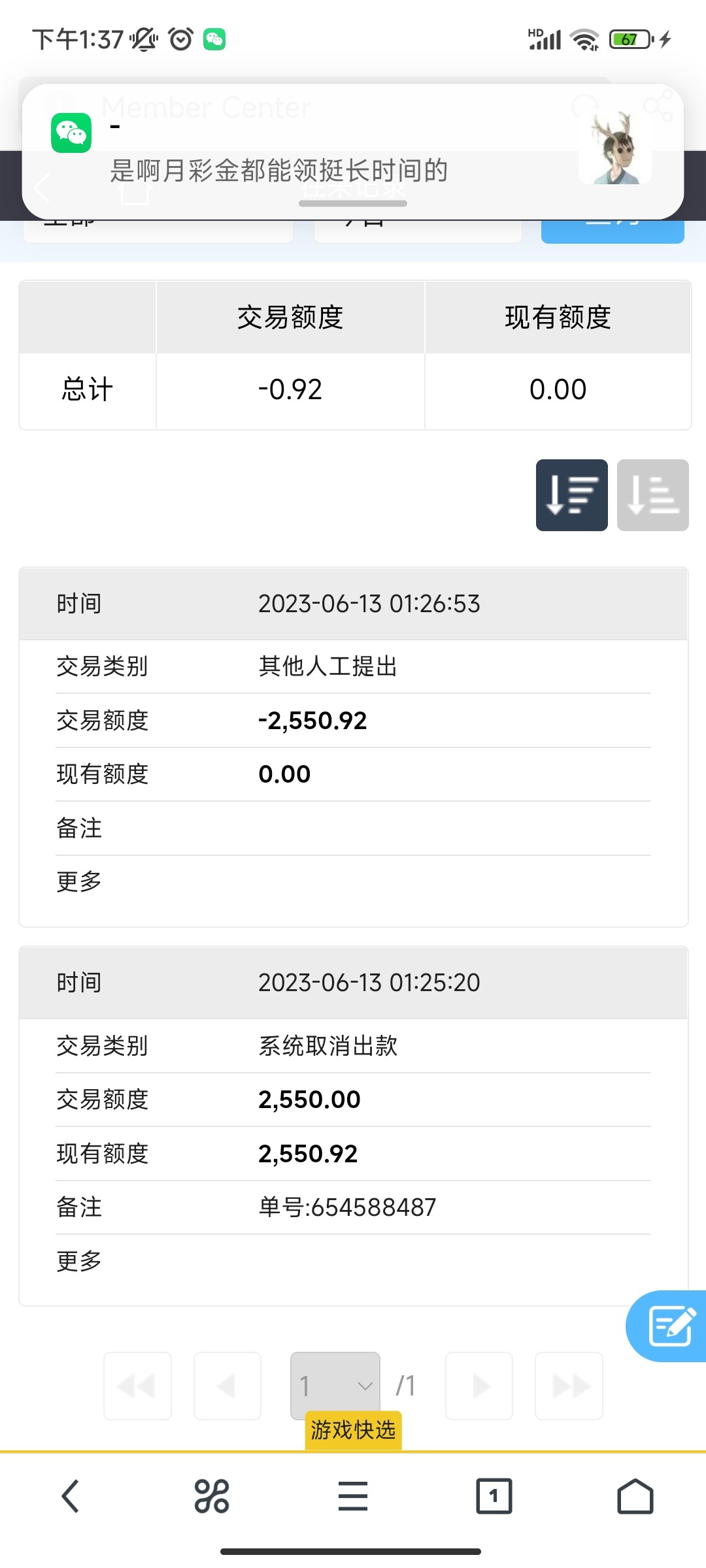Go back in the browser

tap(71, 1496)
